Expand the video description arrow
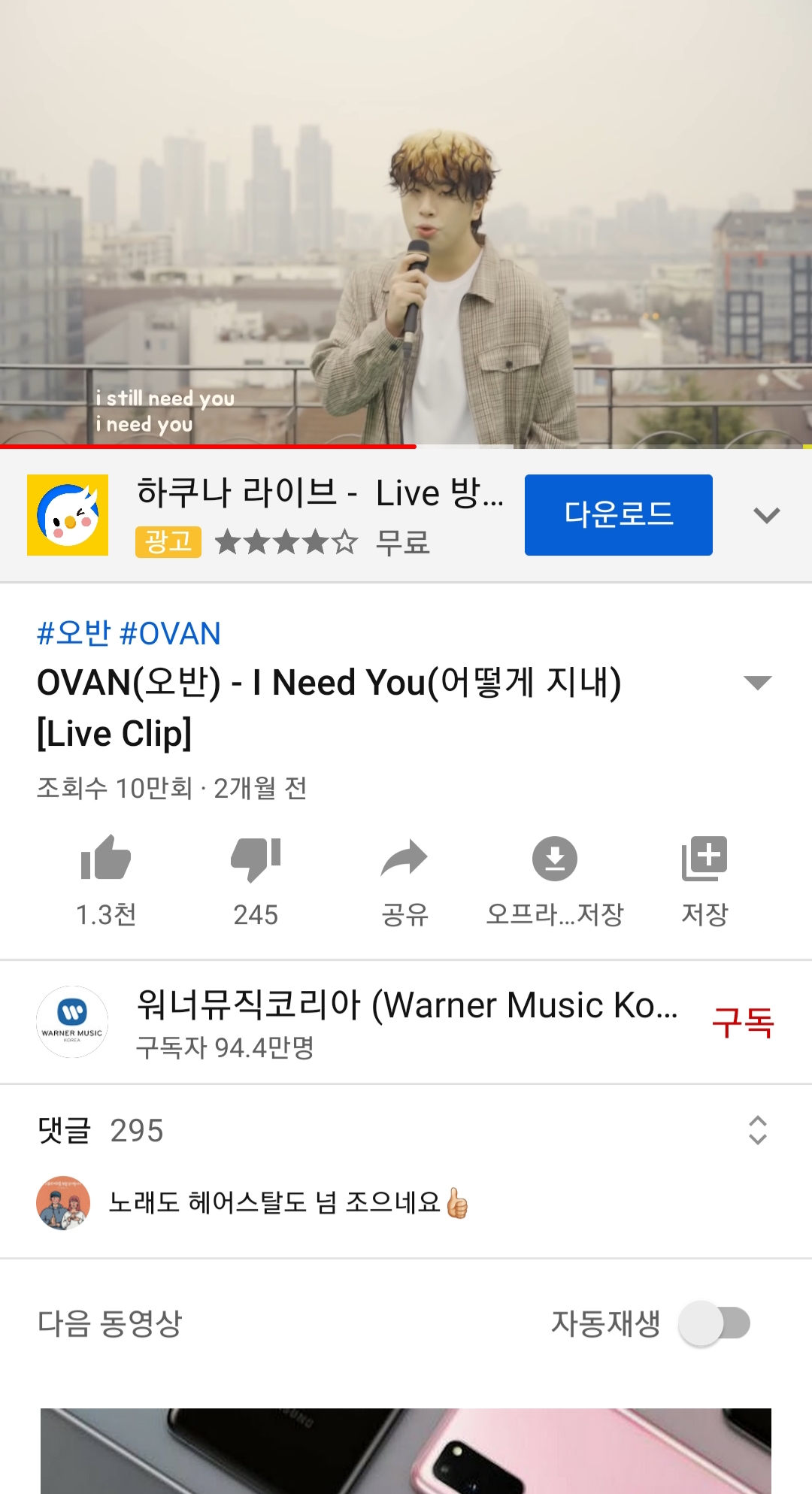The image size is (812, 1494). point(756,683)
